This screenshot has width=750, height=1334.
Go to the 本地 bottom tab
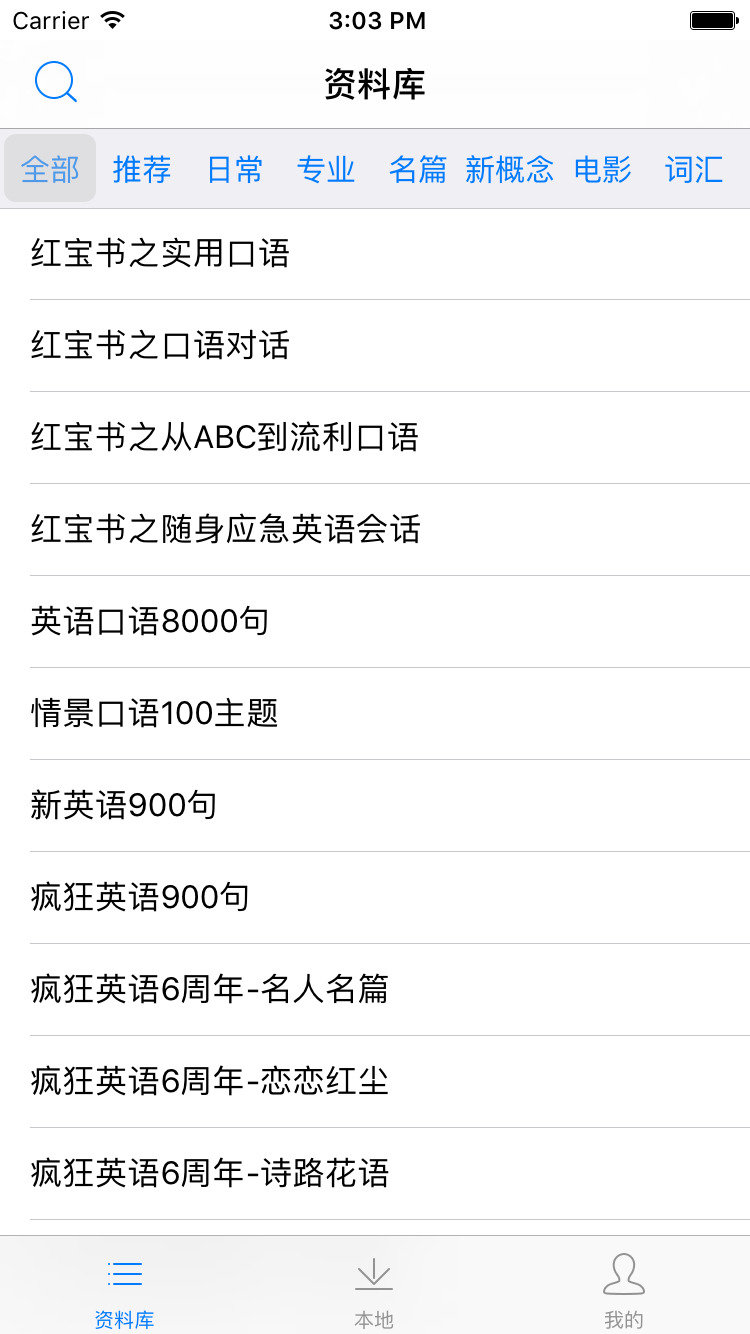[374, 1290]
